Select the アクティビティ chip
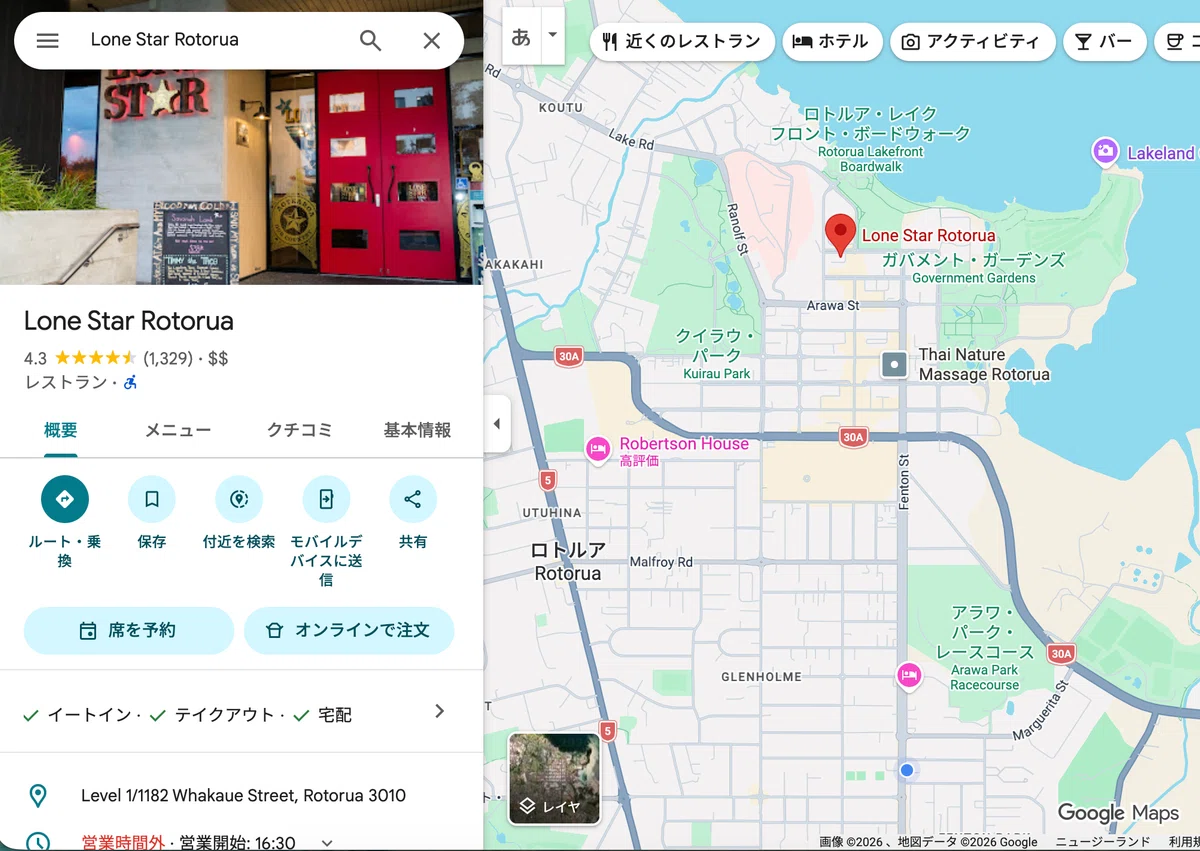Screen dimensions: 1200x851 [x=972, y=42]
